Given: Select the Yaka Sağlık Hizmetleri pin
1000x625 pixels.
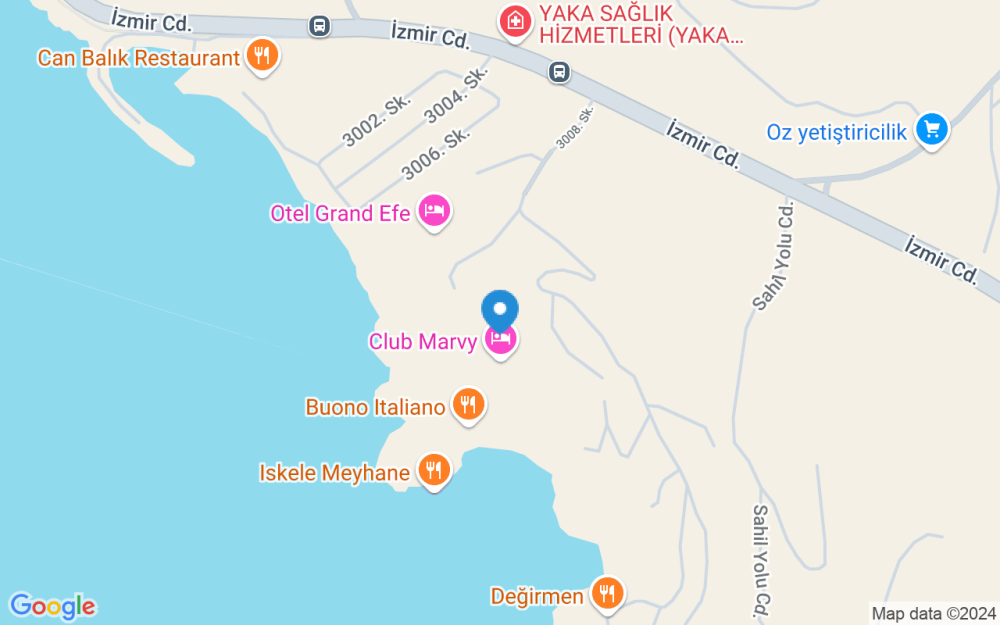Looking at the screenshot, I should tap(515, 22).
